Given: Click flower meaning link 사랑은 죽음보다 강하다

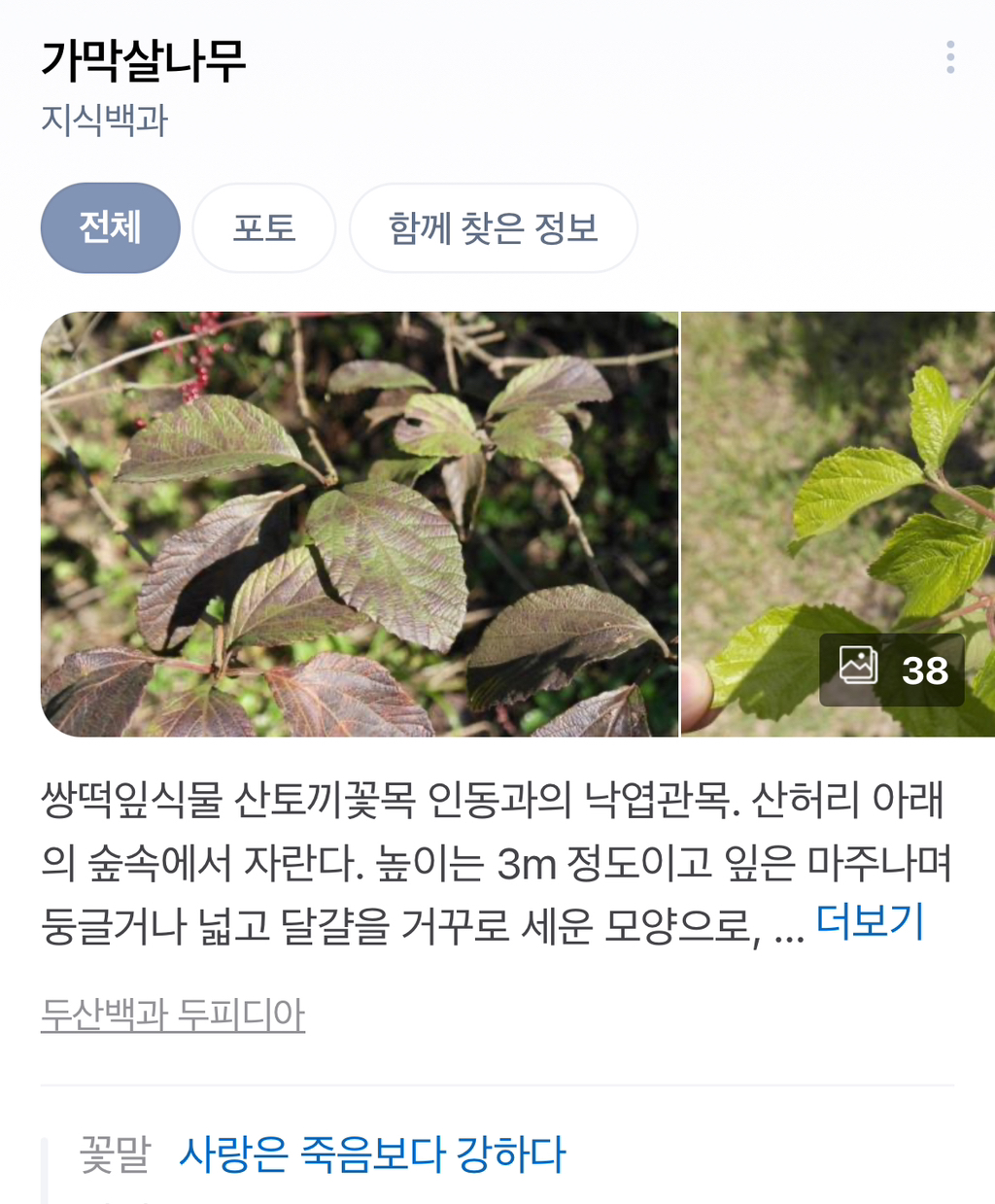Looking at the screenshot, I should (x=372, y=1152).
